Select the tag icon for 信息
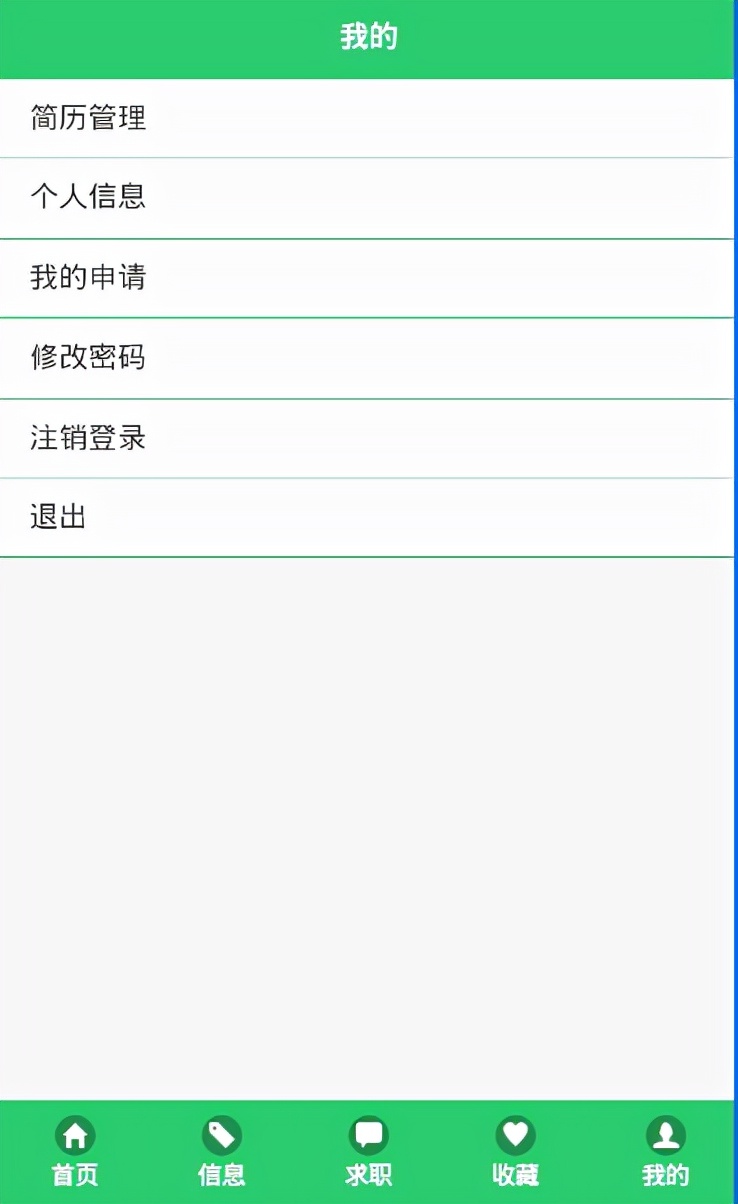This screenshot has width=738, height=1204. (221, 1136)
